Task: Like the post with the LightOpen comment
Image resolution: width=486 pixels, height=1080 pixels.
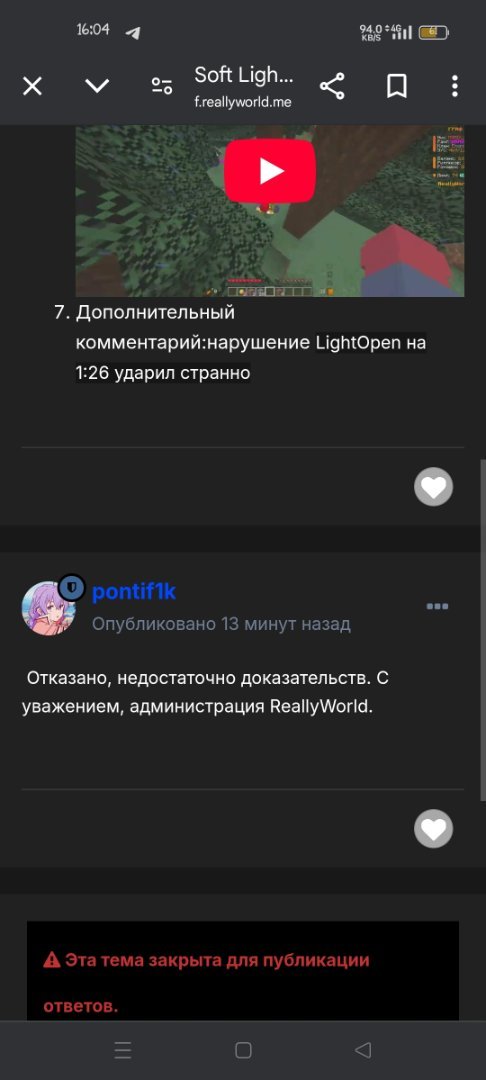Action: coord(434,487)
